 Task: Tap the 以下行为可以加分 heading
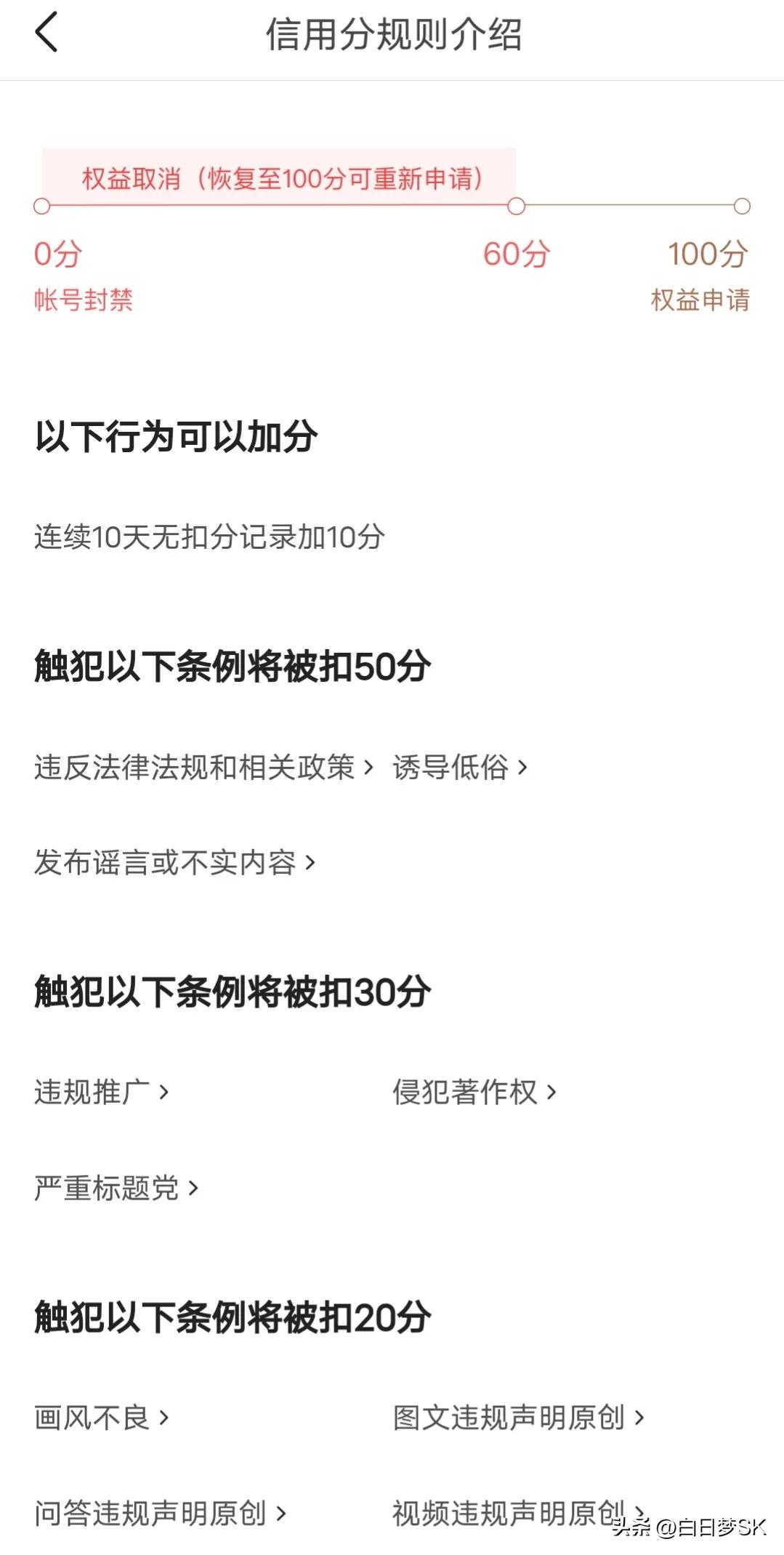(178, 437)
